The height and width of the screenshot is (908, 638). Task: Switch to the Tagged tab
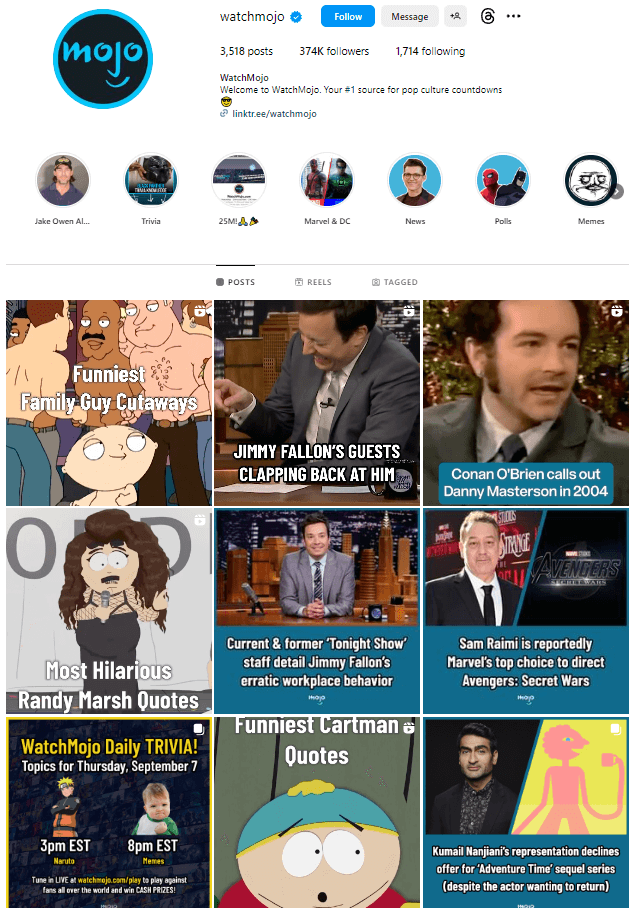coord(394,282)
